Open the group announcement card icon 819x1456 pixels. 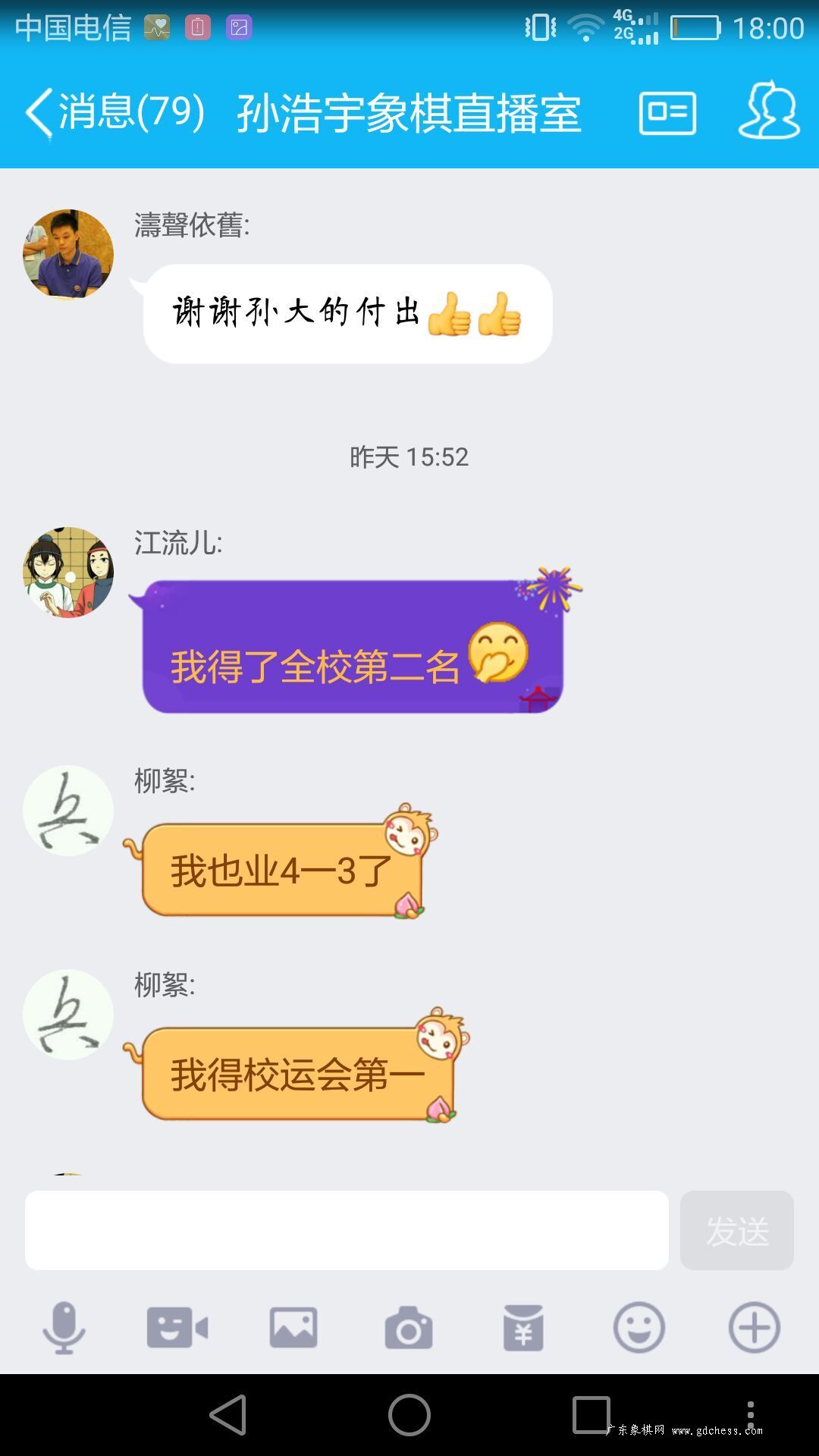[667, 113]
